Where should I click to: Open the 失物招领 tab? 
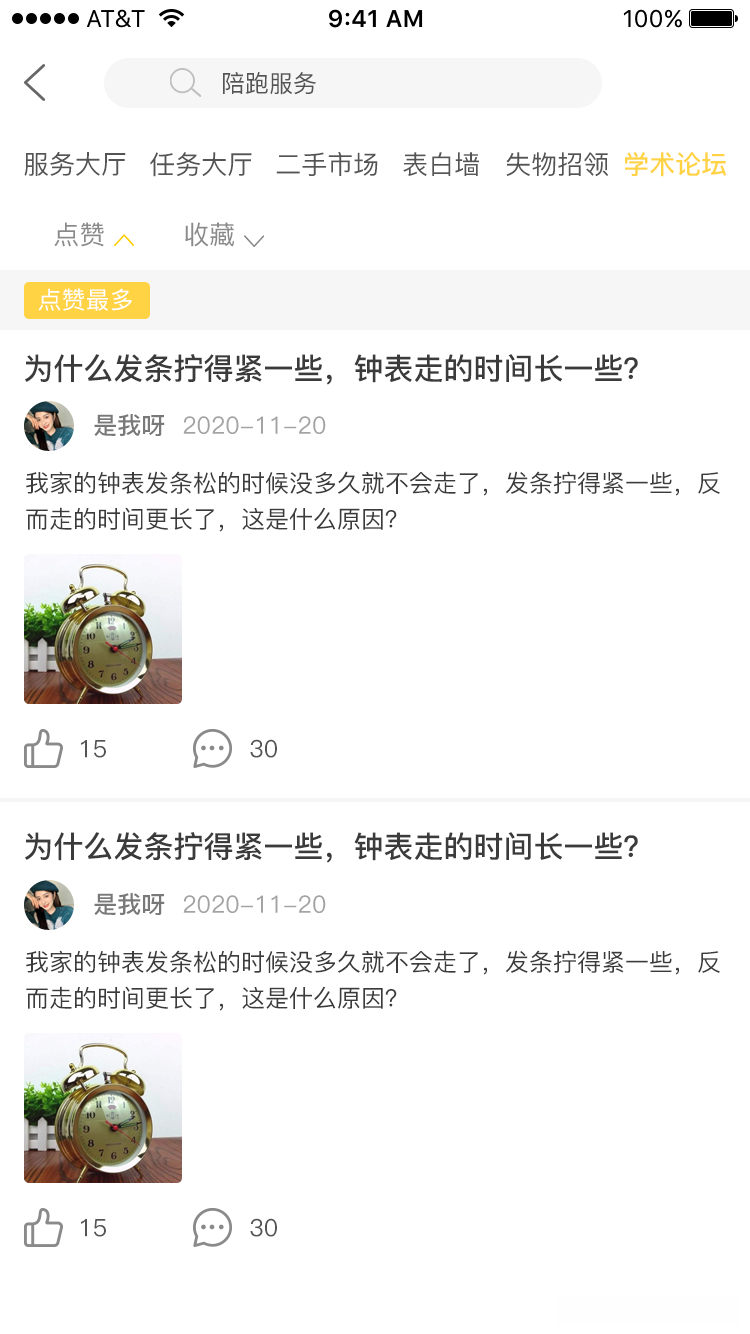point(557,165)
